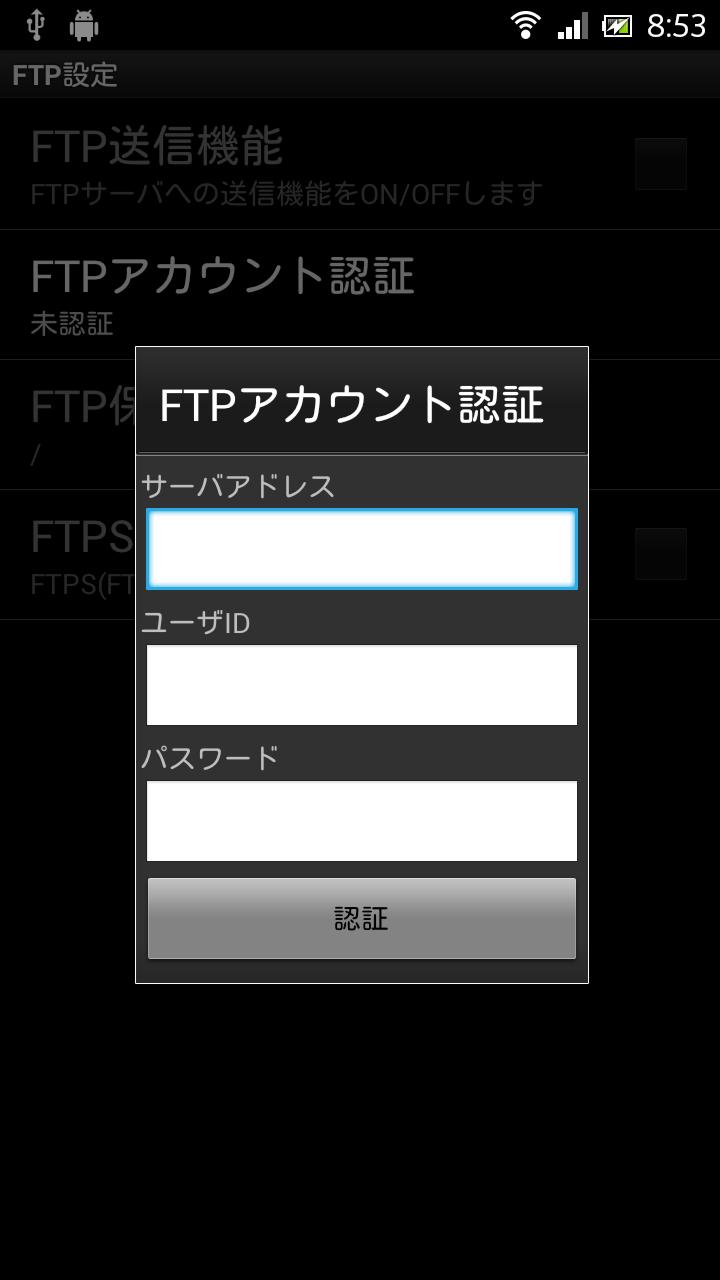Tap the 認証 button
This screenshot has width=720, height=1280.
pyautogui.click(x=361, y=918)
